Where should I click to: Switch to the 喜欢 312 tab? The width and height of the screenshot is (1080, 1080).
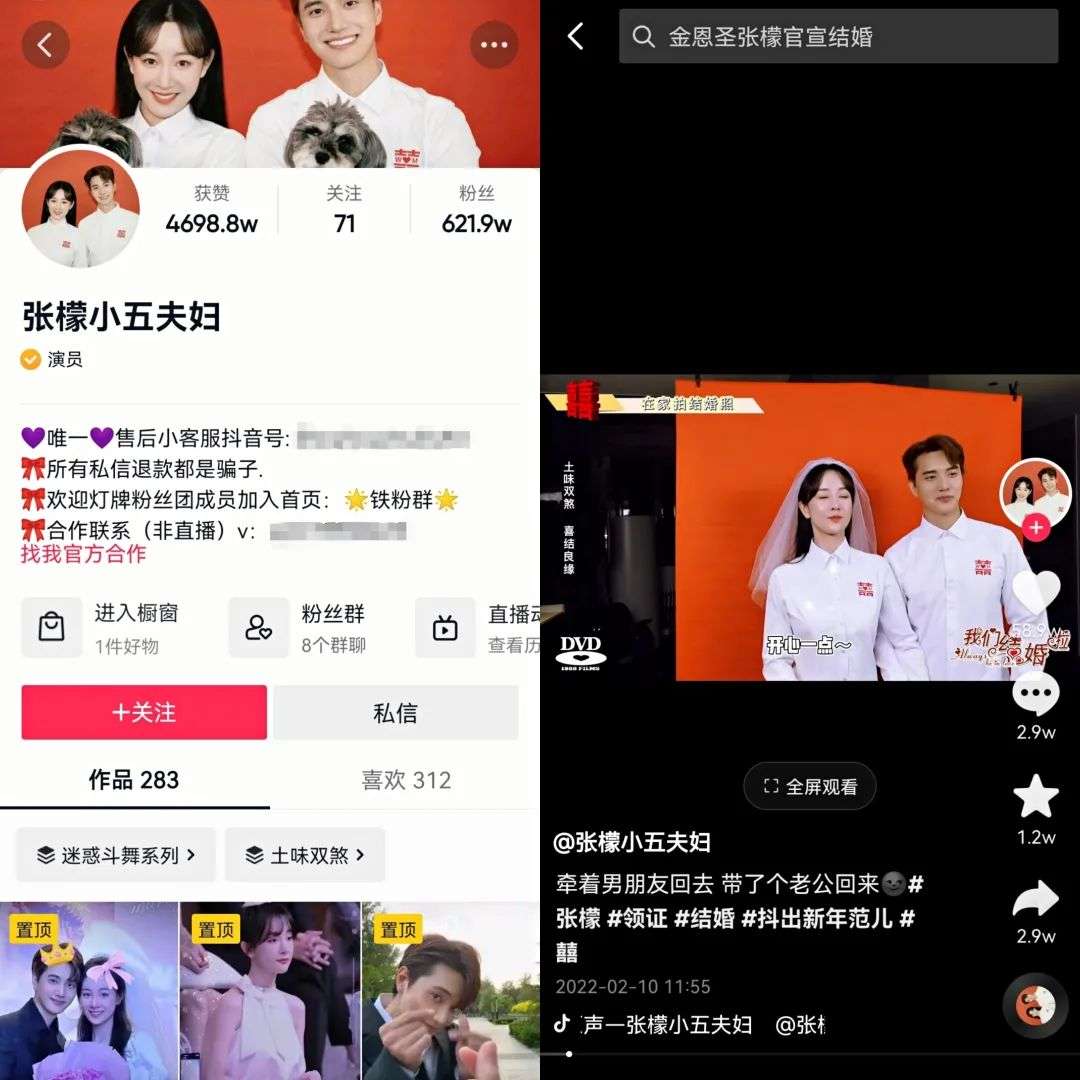tap(406, 780)
